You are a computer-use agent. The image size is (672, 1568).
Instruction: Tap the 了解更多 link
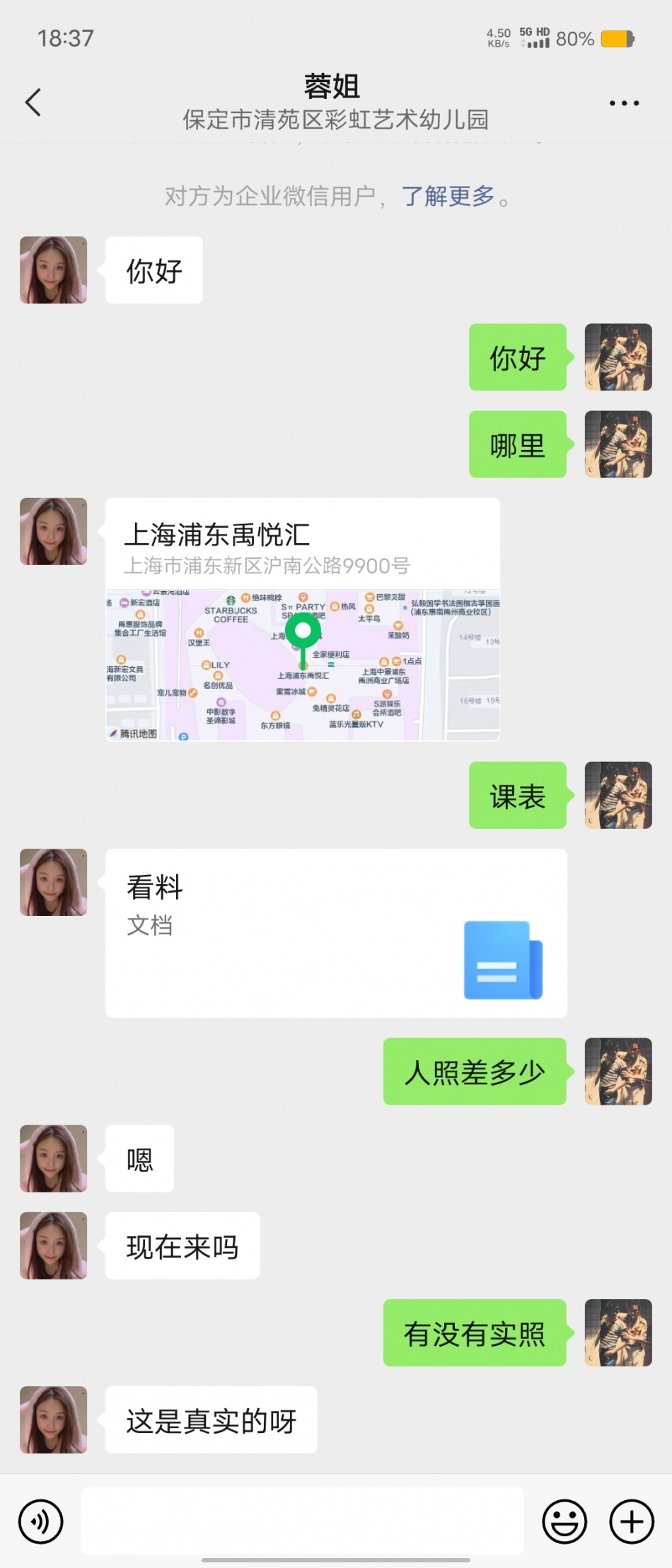(x=448, y=196)
